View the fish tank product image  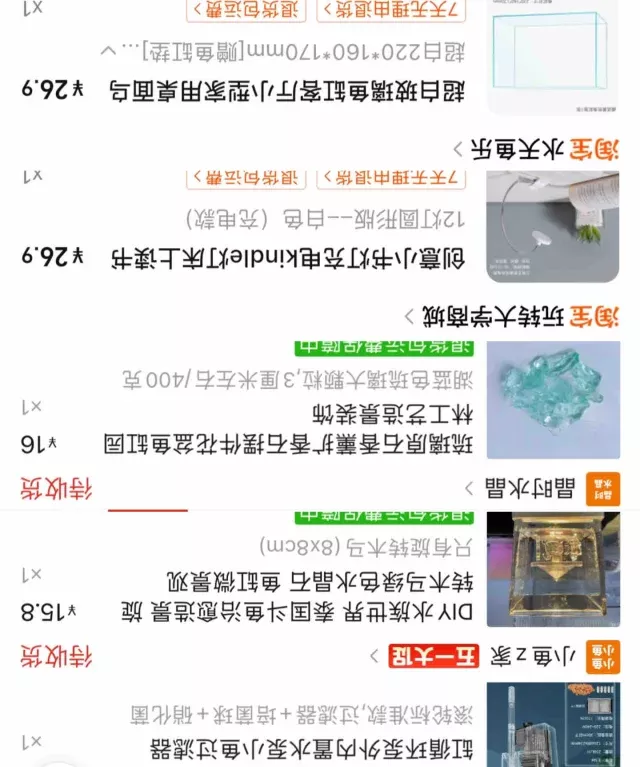pyautogui.click(x=553, y=55)
